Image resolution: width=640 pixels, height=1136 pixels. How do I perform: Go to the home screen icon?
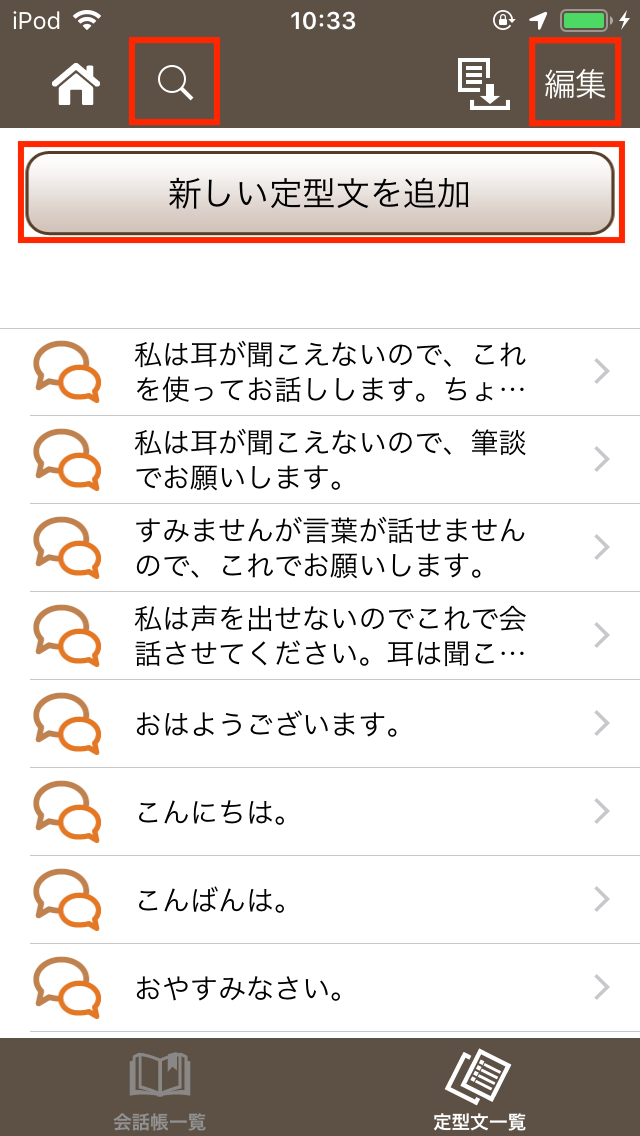coord(77,84)
